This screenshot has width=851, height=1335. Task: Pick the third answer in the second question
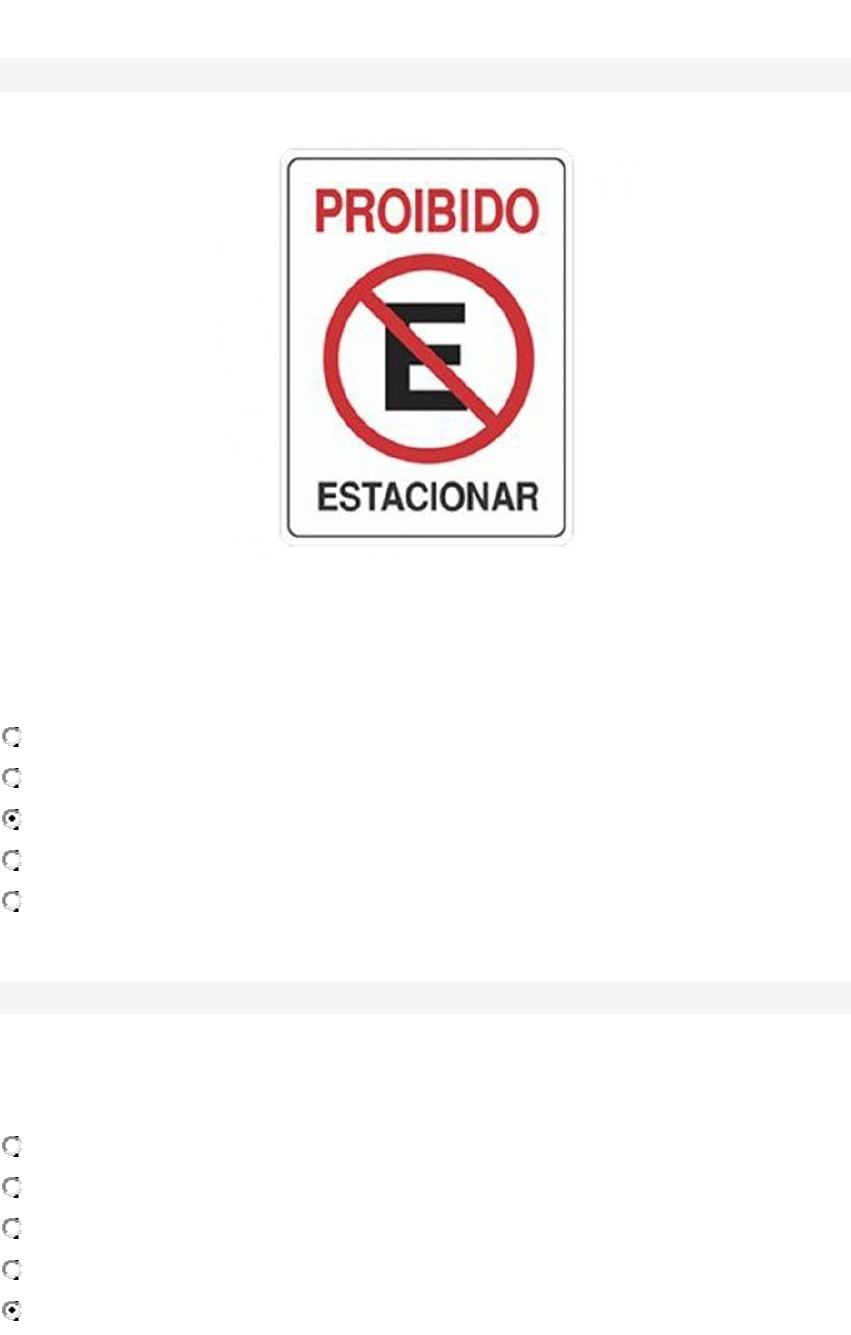[12, 1227]
